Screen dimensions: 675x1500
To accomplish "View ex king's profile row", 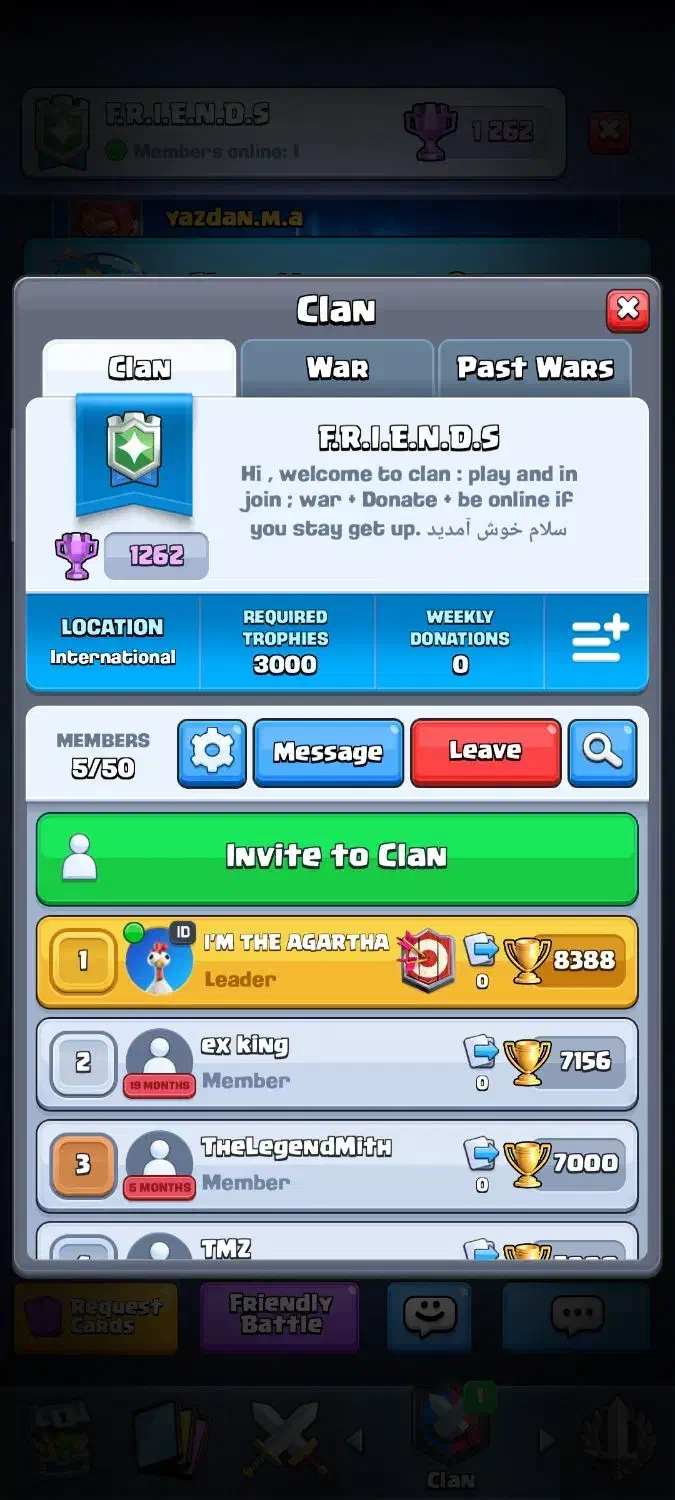I will click(x=337, y=1064).
